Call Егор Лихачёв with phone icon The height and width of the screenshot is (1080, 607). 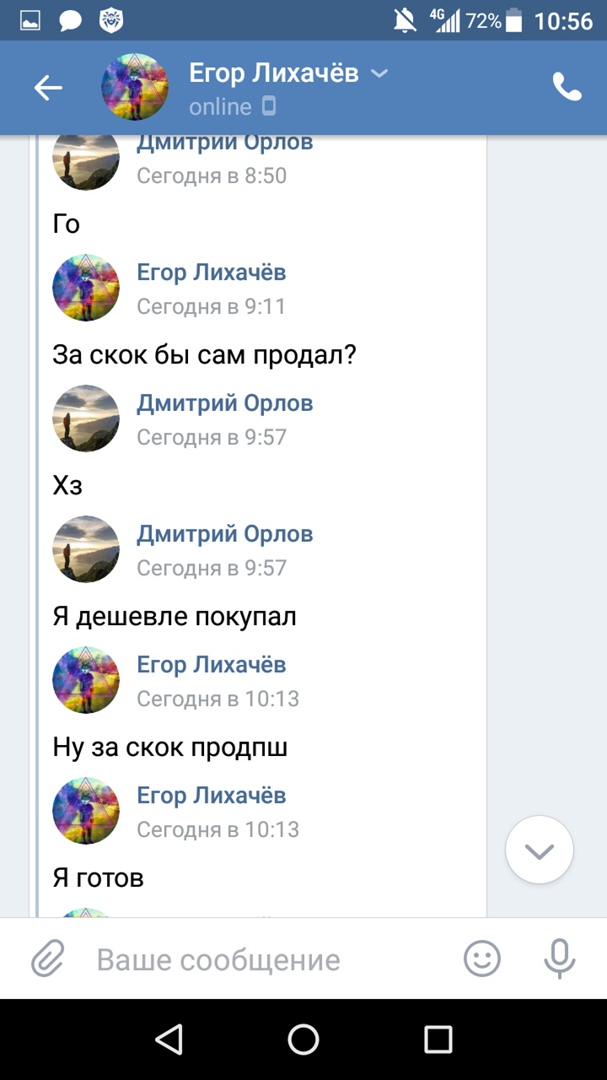click(567, 88)
